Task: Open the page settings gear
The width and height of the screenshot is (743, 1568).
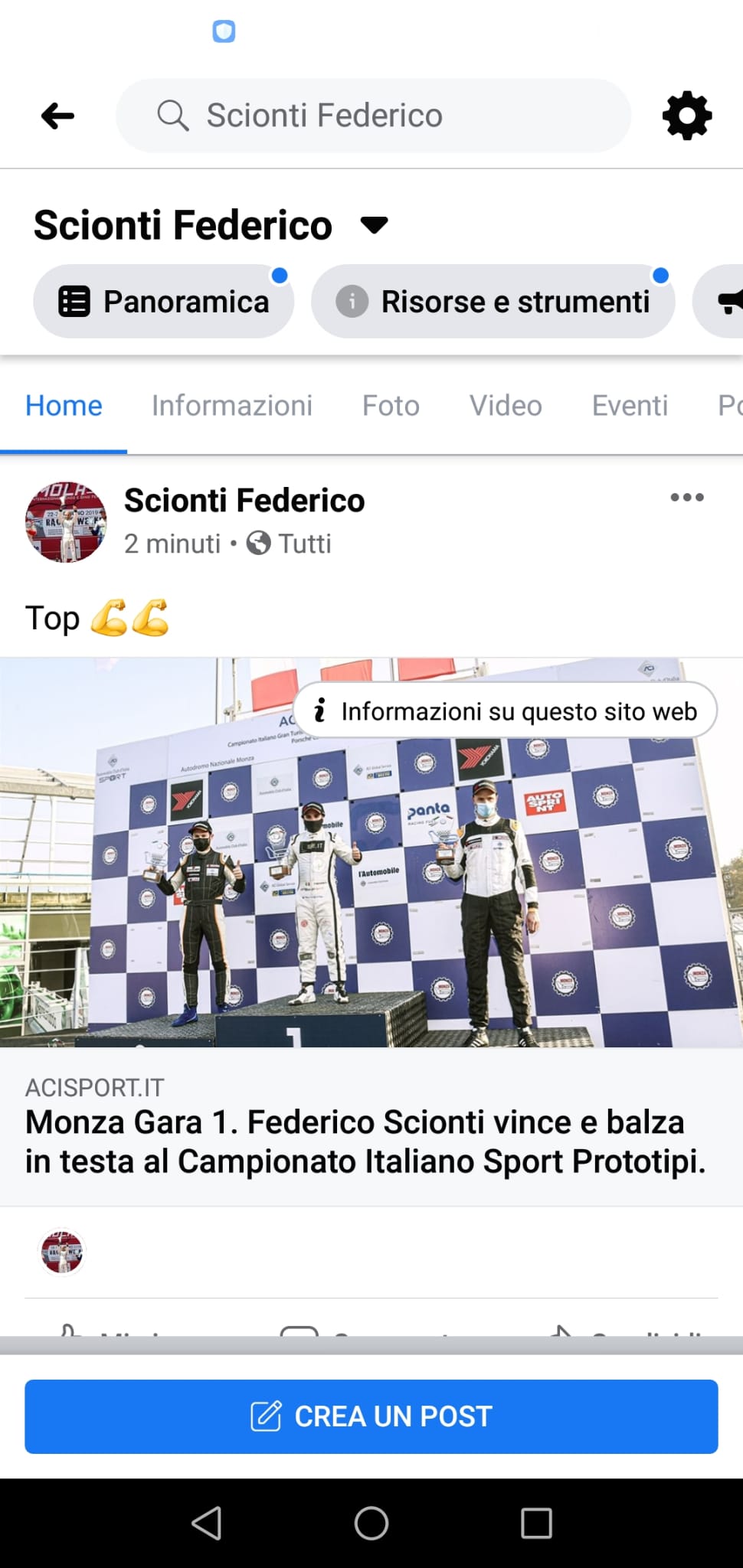Action: tap(687, 116)
